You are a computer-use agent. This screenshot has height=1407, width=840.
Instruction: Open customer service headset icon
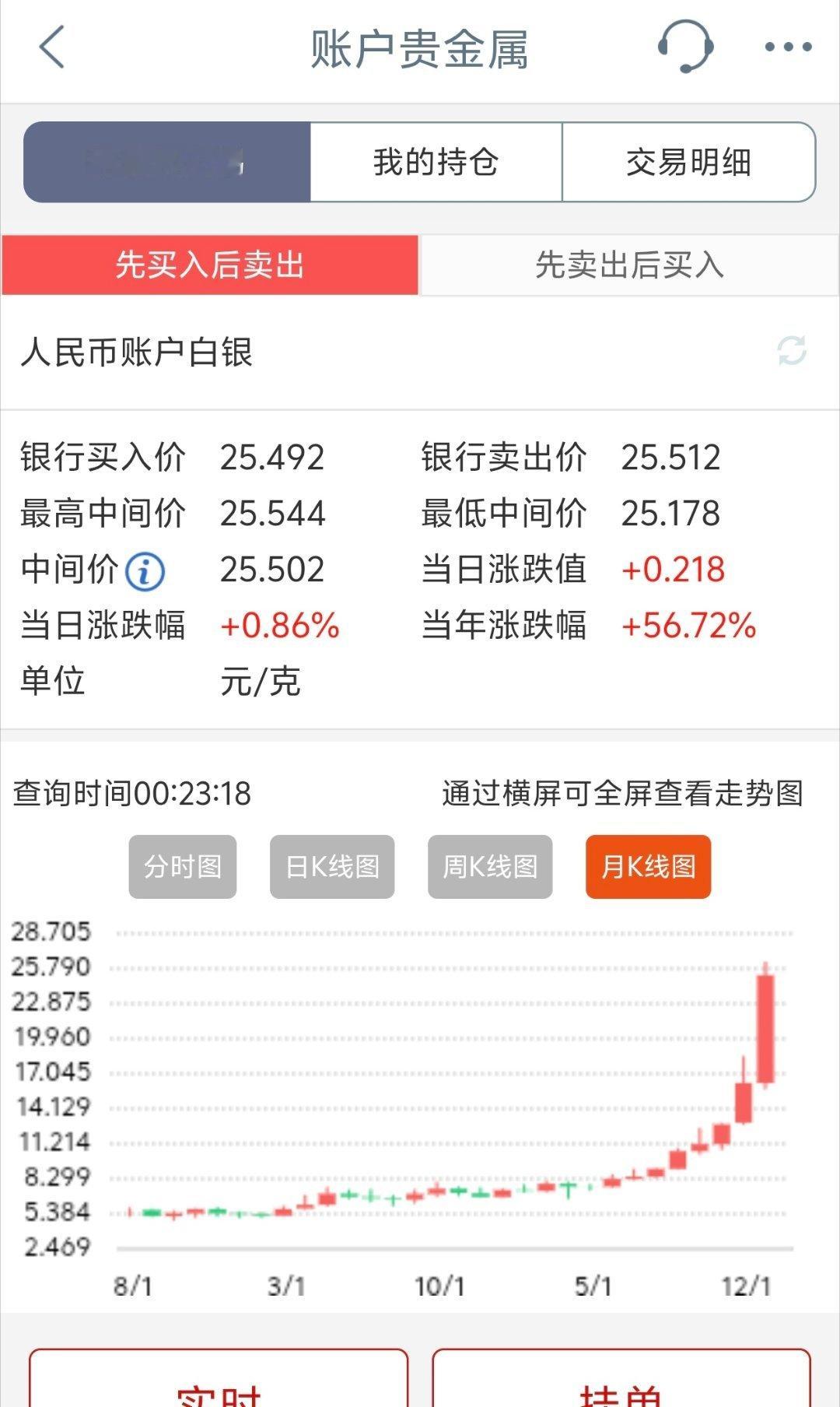pos(685,47)
